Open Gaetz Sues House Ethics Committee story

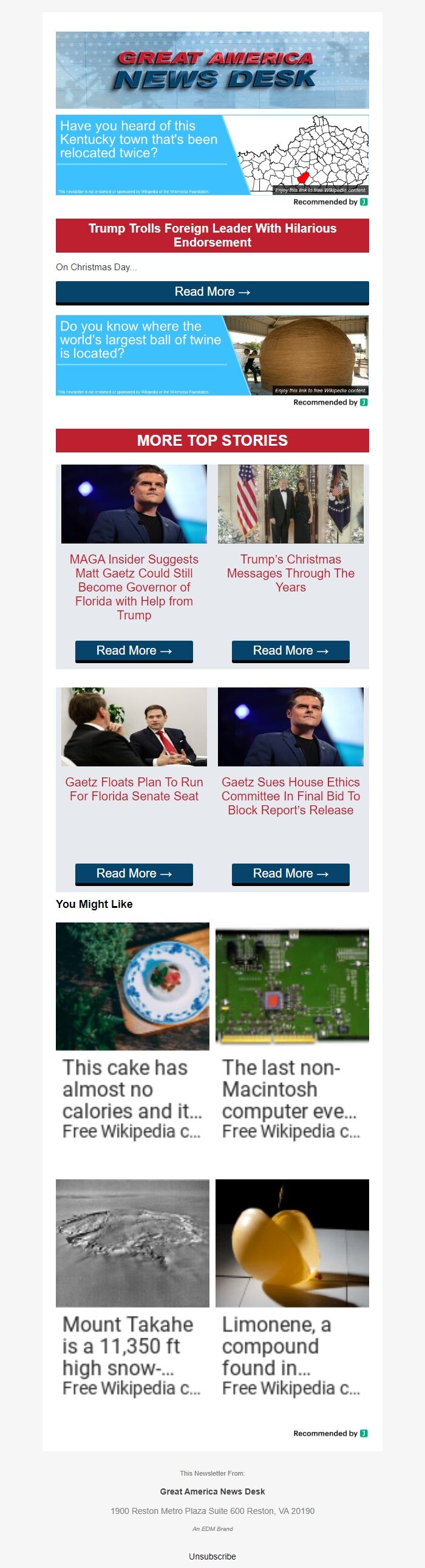click(290, 796)
